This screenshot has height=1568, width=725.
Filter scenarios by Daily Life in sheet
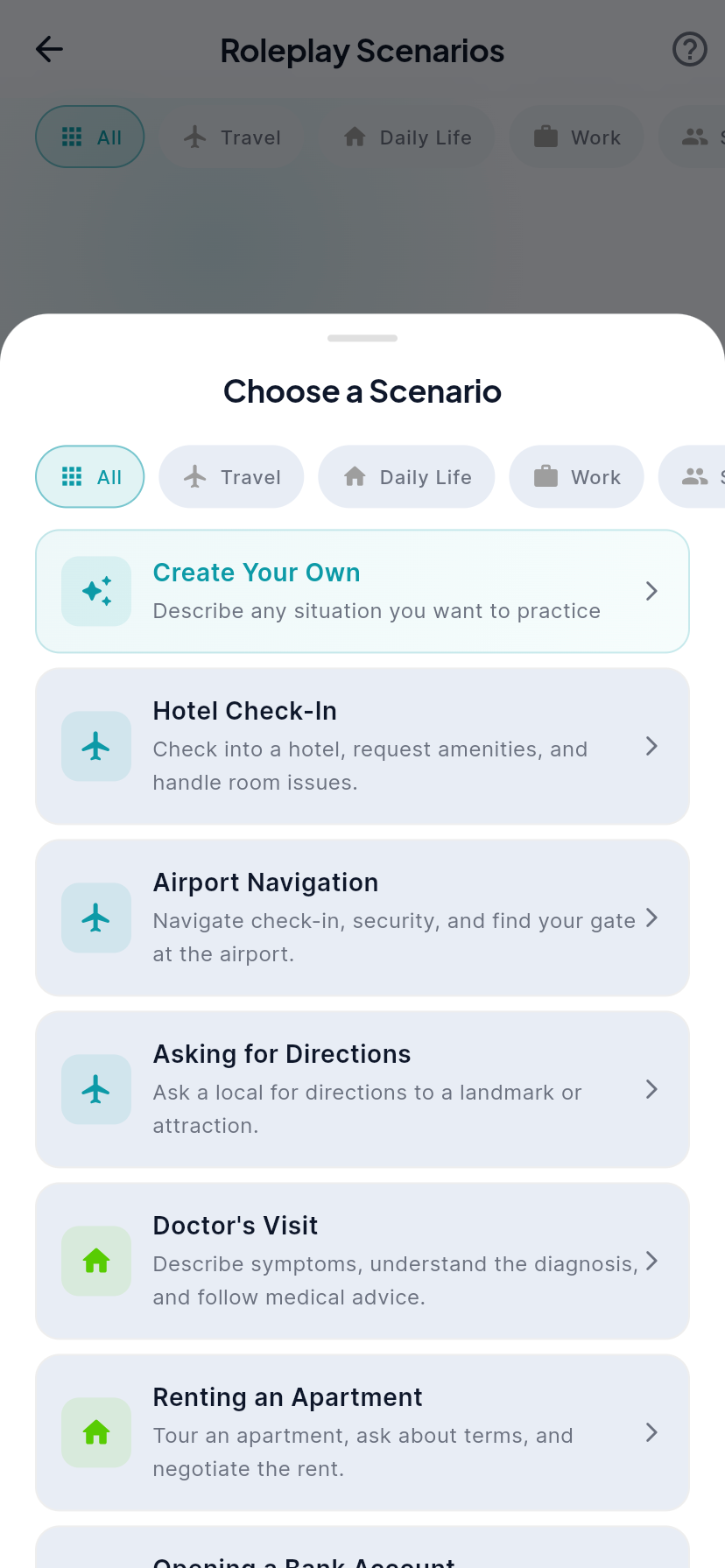click(406, 477)
